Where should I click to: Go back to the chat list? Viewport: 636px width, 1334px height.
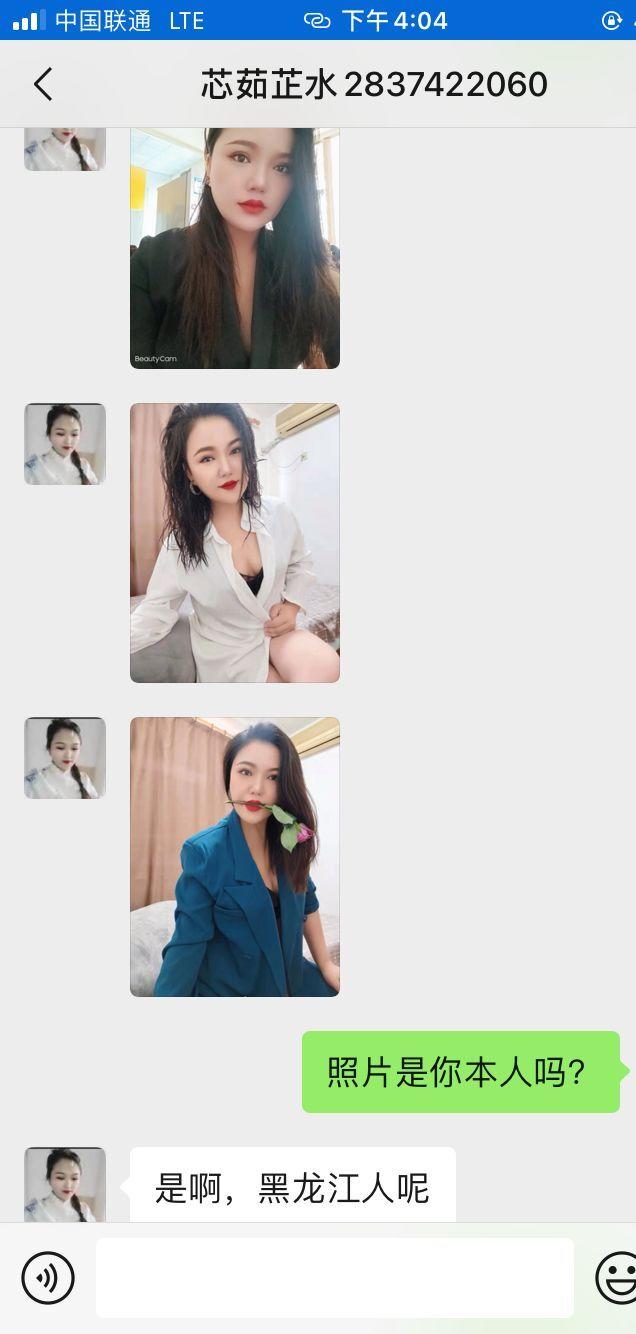[43, 84]
